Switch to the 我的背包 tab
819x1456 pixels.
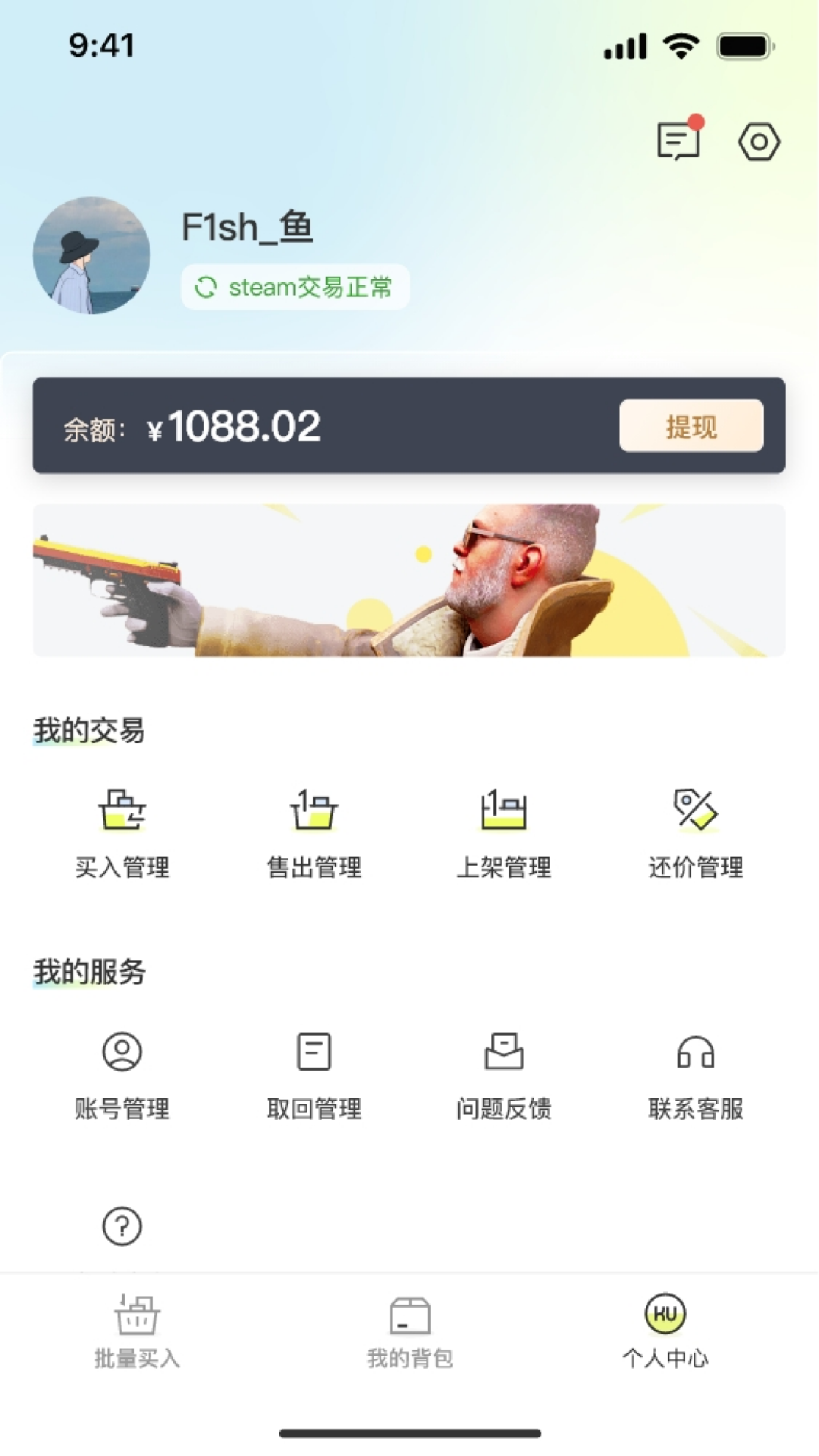coord(409,1332)
